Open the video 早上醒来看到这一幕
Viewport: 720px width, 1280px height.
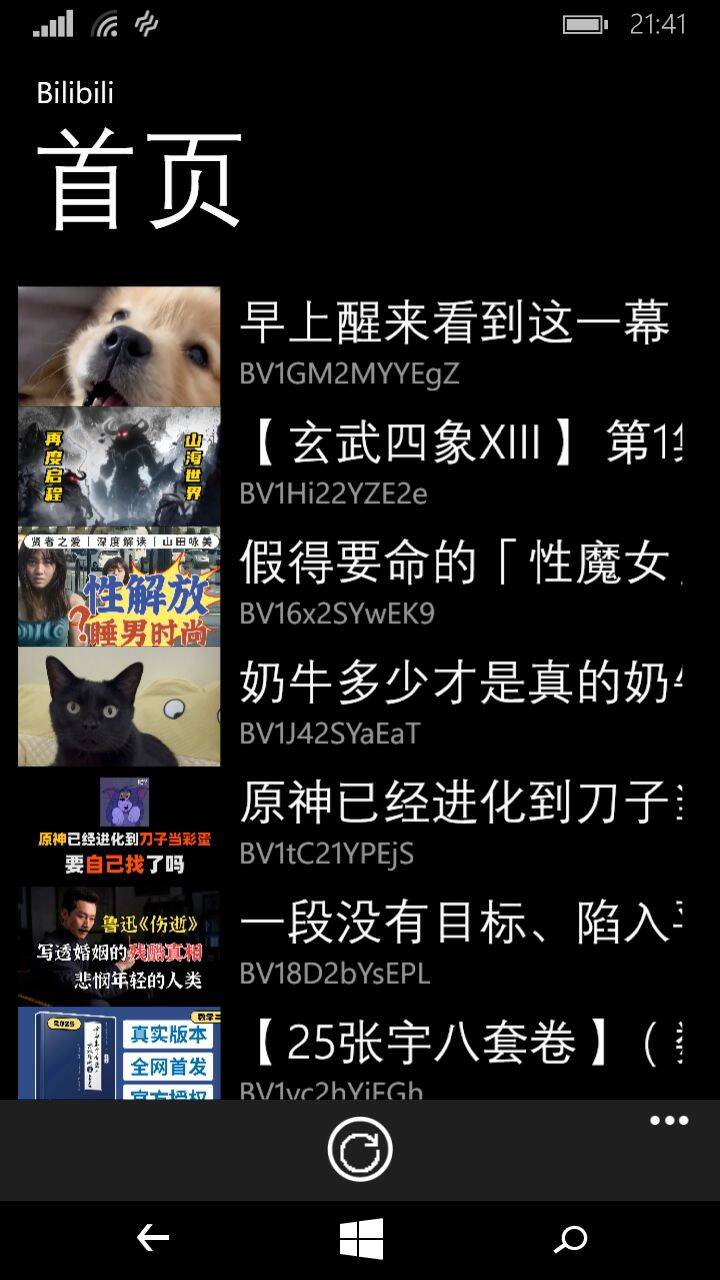tap(452, 324)
